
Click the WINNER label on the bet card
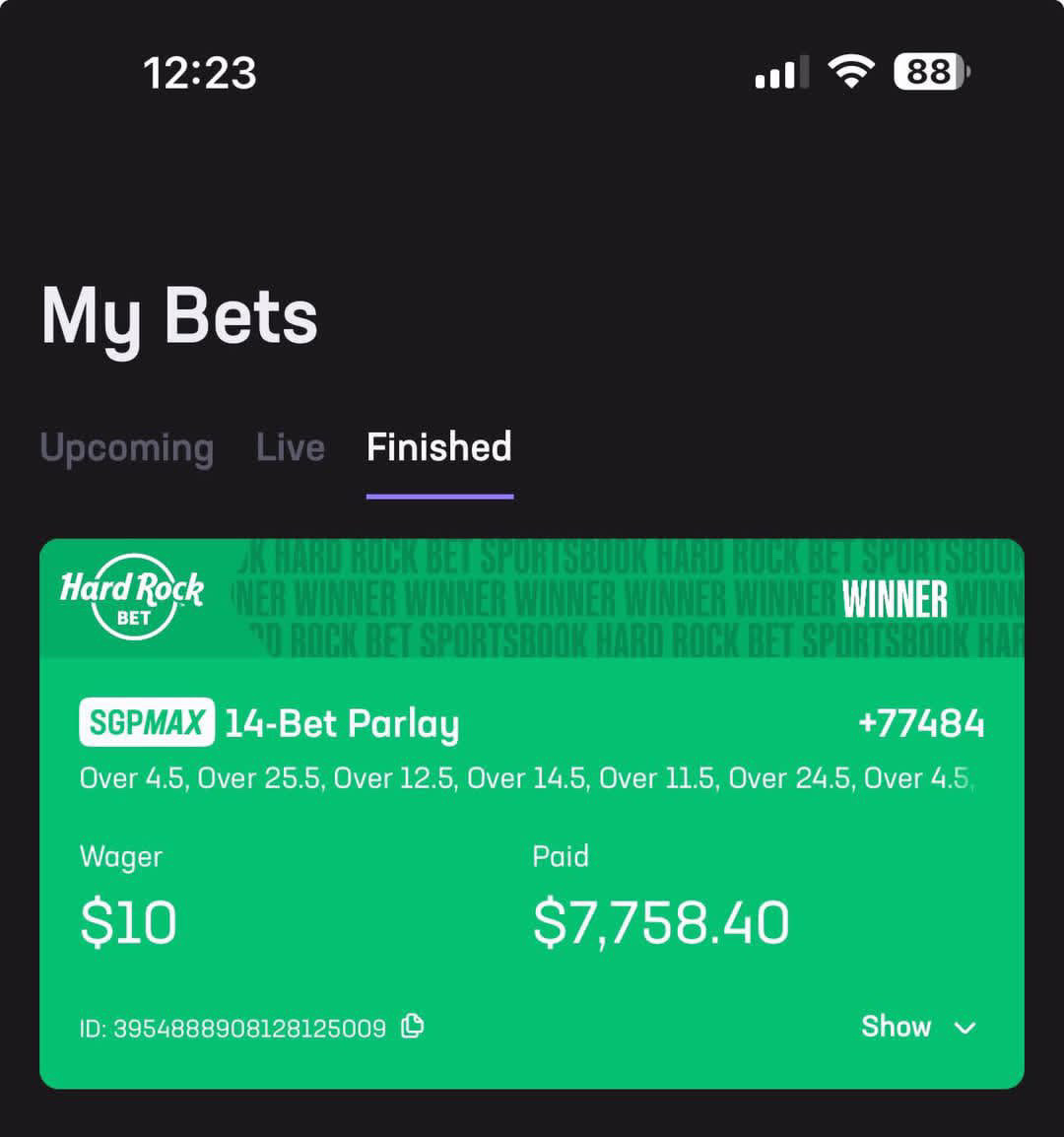coord(895,597)
